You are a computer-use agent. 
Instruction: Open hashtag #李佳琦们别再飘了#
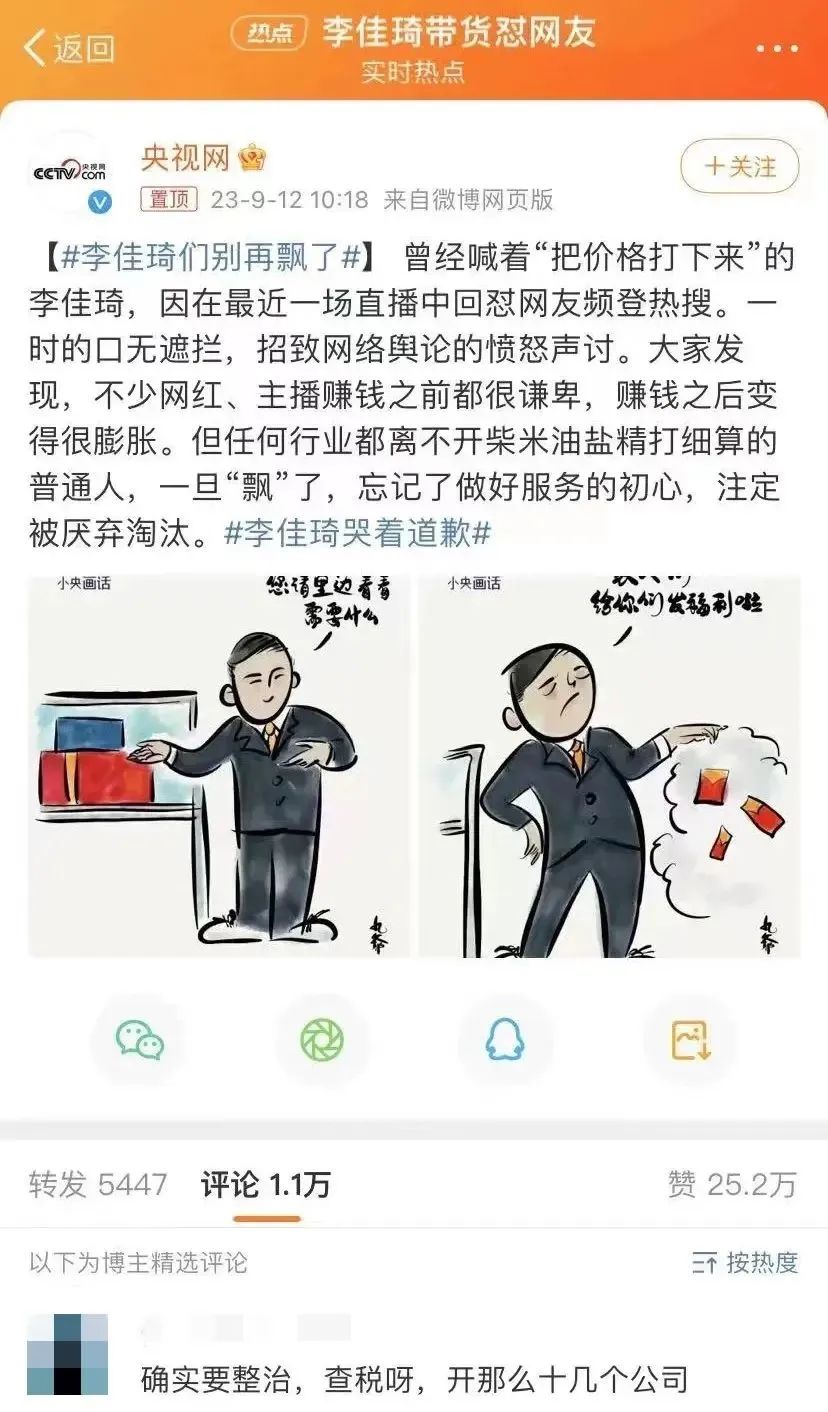coord(210,258)
